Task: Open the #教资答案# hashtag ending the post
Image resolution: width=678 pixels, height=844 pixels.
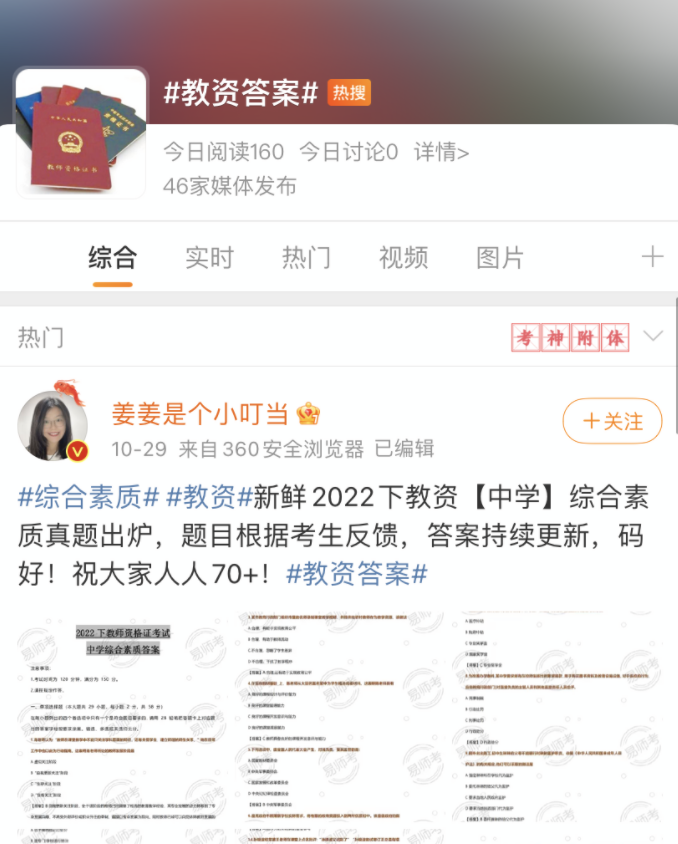Action: (357, 574)
